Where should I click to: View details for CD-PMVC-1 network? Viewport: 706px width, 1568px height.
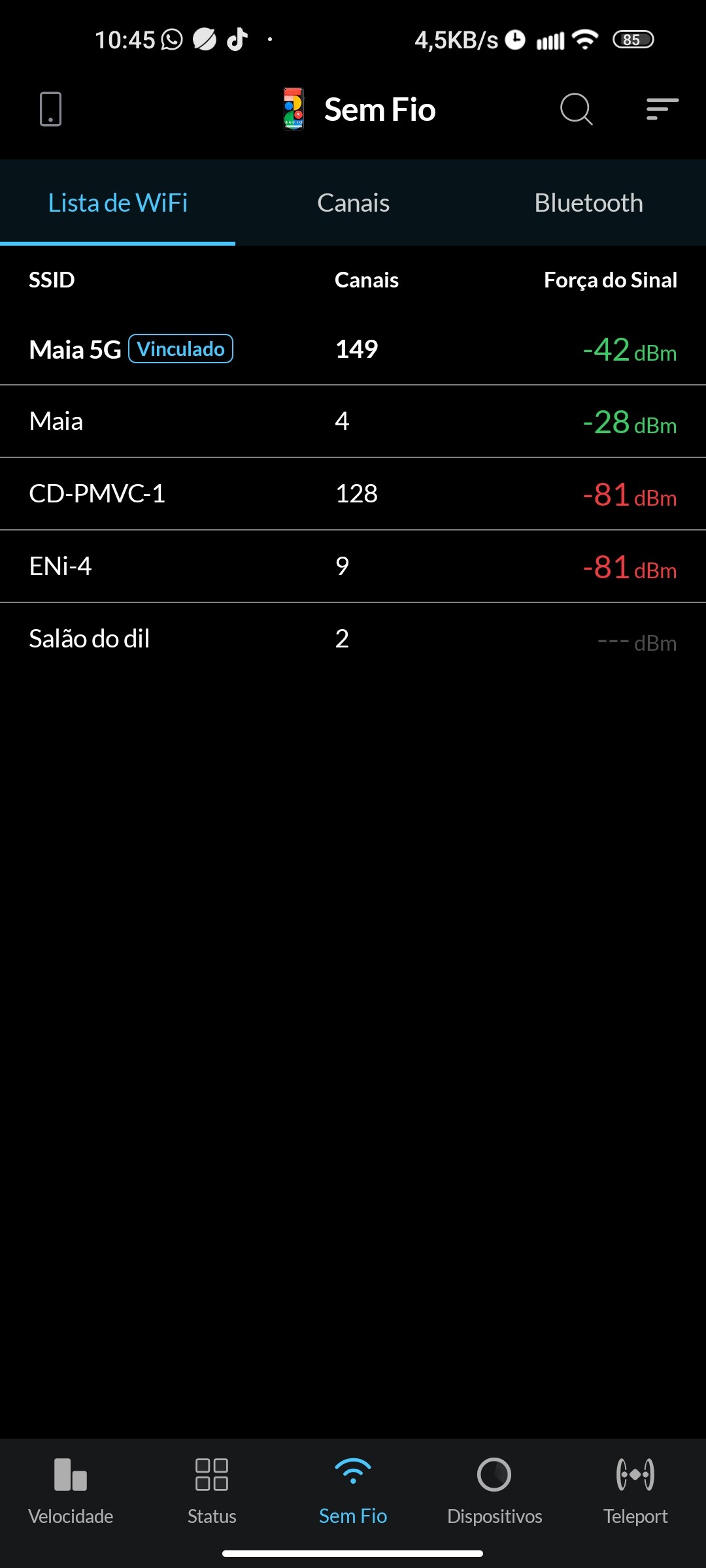pos(353,494)
